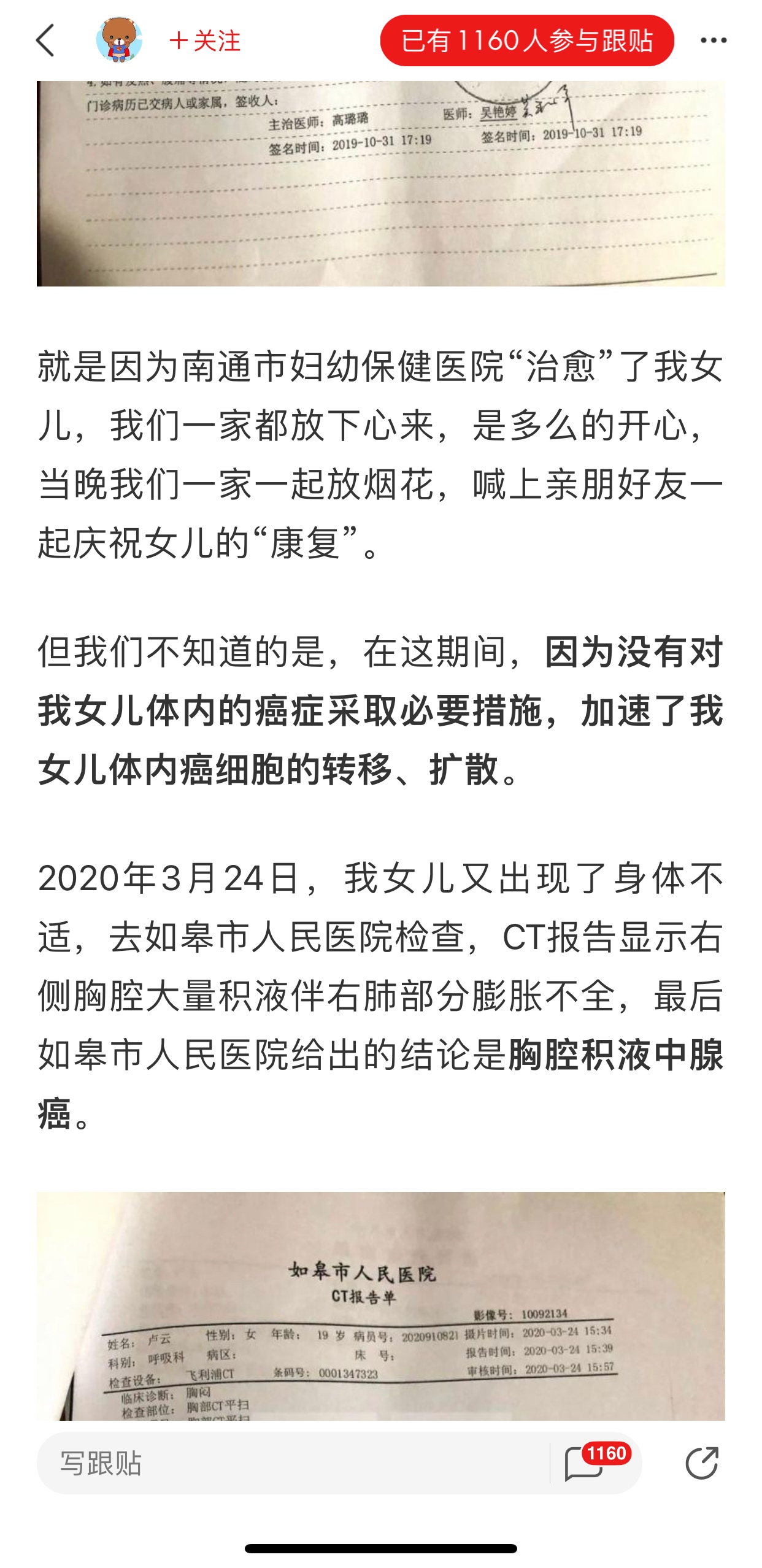Go back using the top-left arrow

pyautogui.click(x=46, y=40)
